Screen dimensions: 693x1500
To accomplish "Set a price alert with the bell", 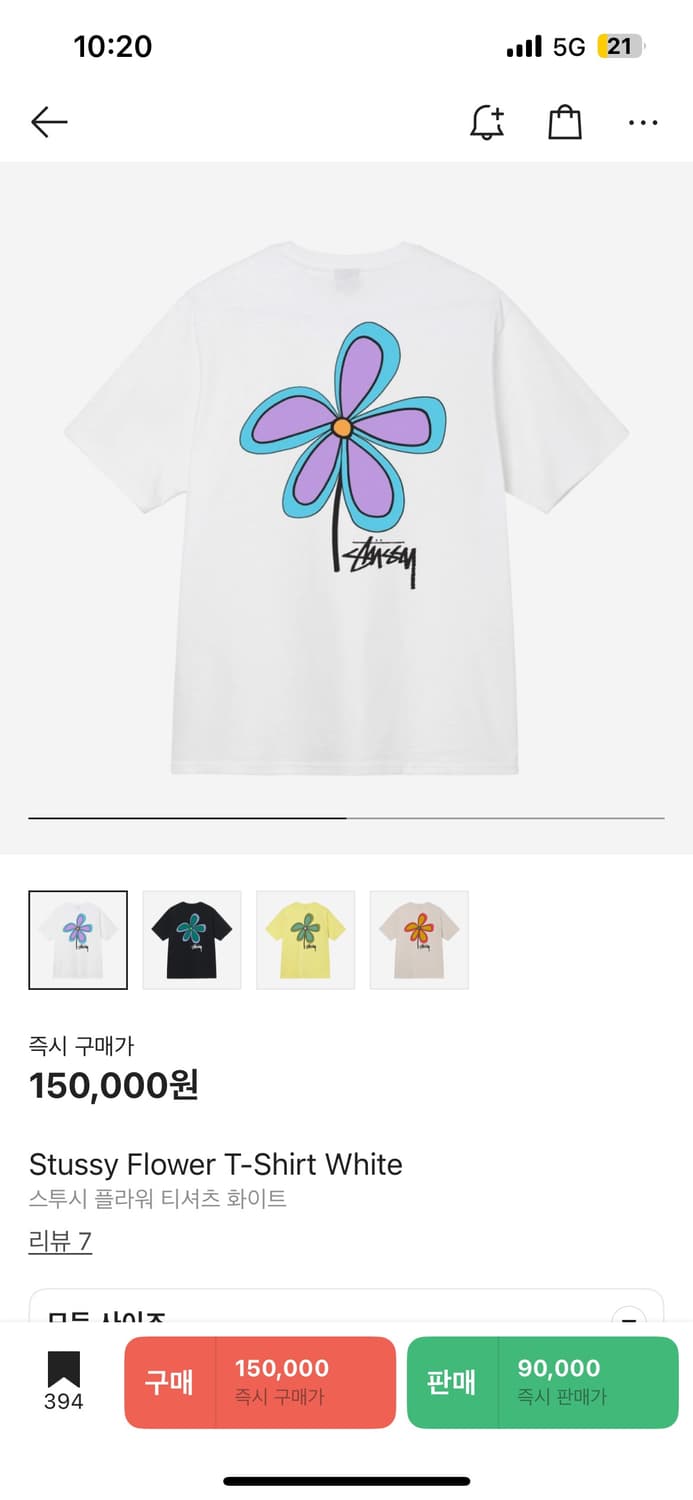I will coord(487,123).
